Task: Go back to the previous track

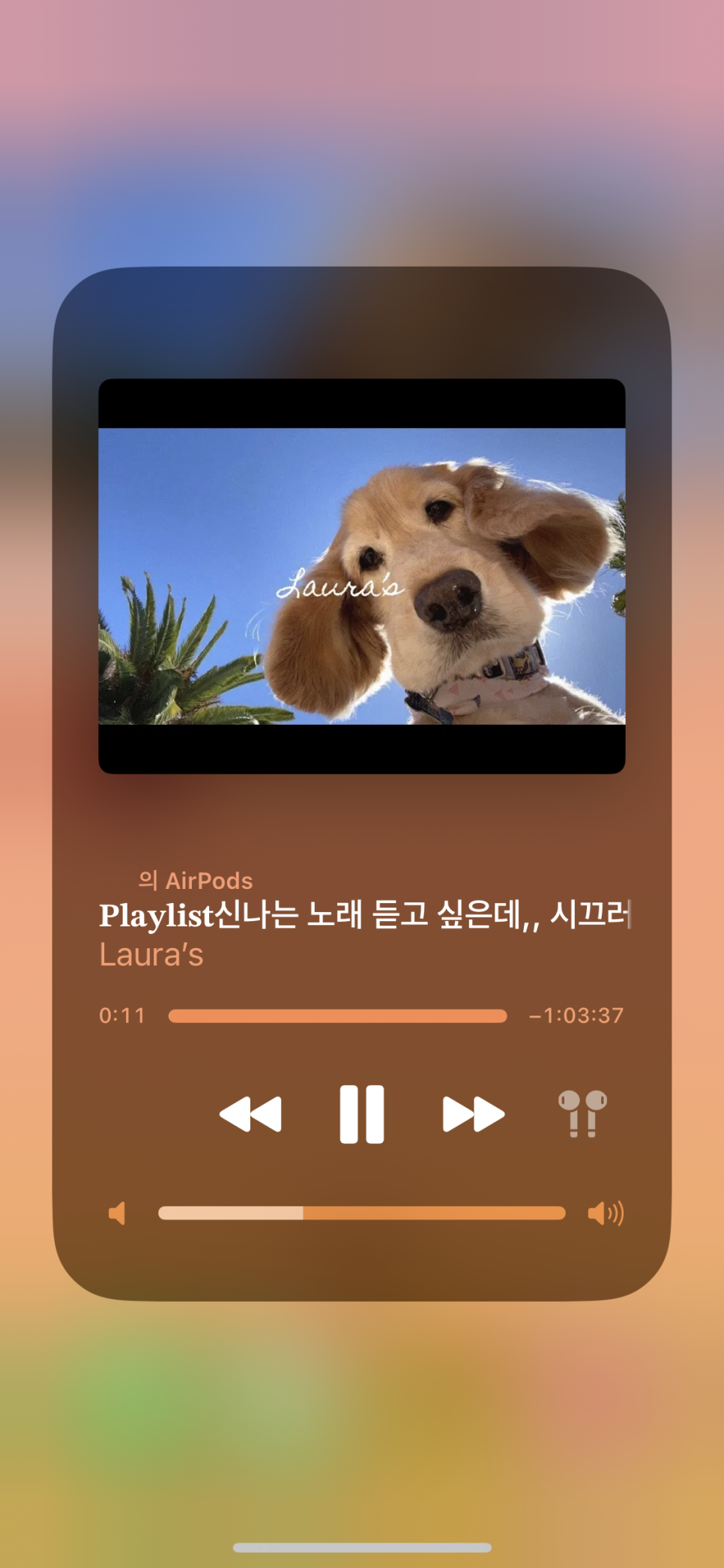Action: coord(250,1114)
